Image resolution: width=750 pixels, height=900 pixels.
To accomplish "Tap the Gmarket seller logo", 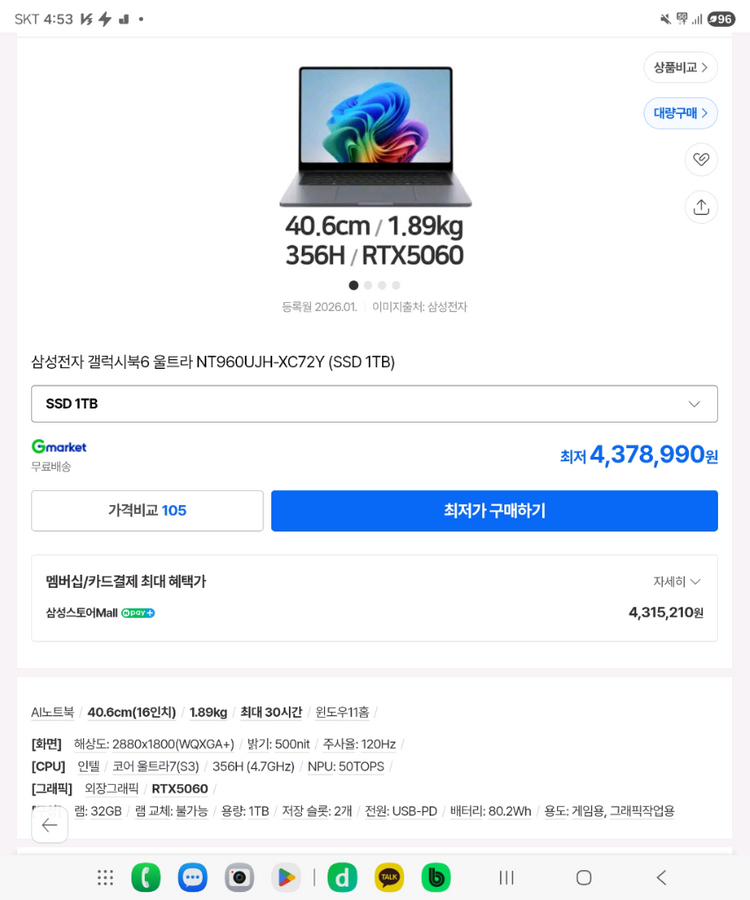I will (58, 447).
